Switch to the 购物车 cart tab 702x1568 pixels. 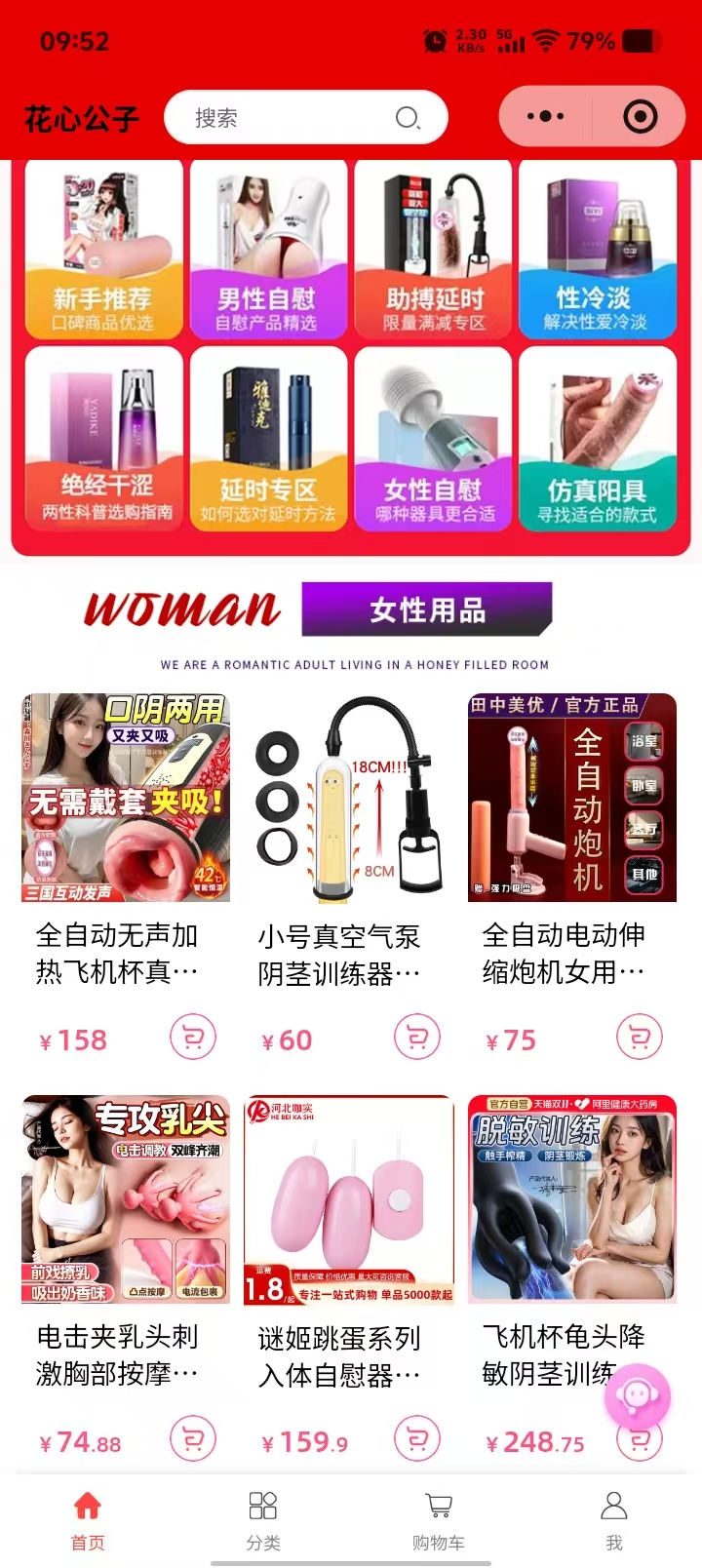[439, 1519]
